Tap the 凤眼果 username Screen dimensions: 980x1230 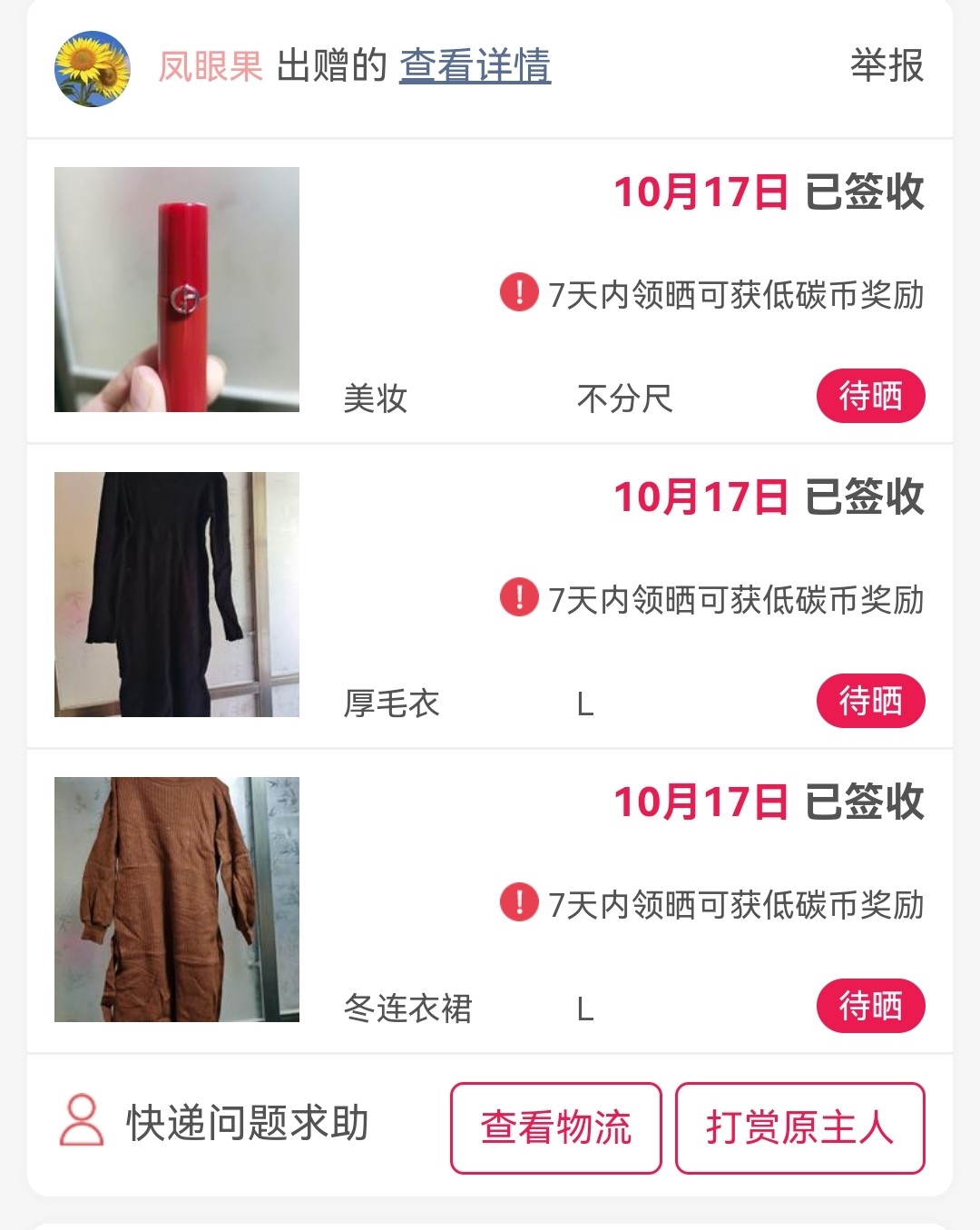point(211,66)
